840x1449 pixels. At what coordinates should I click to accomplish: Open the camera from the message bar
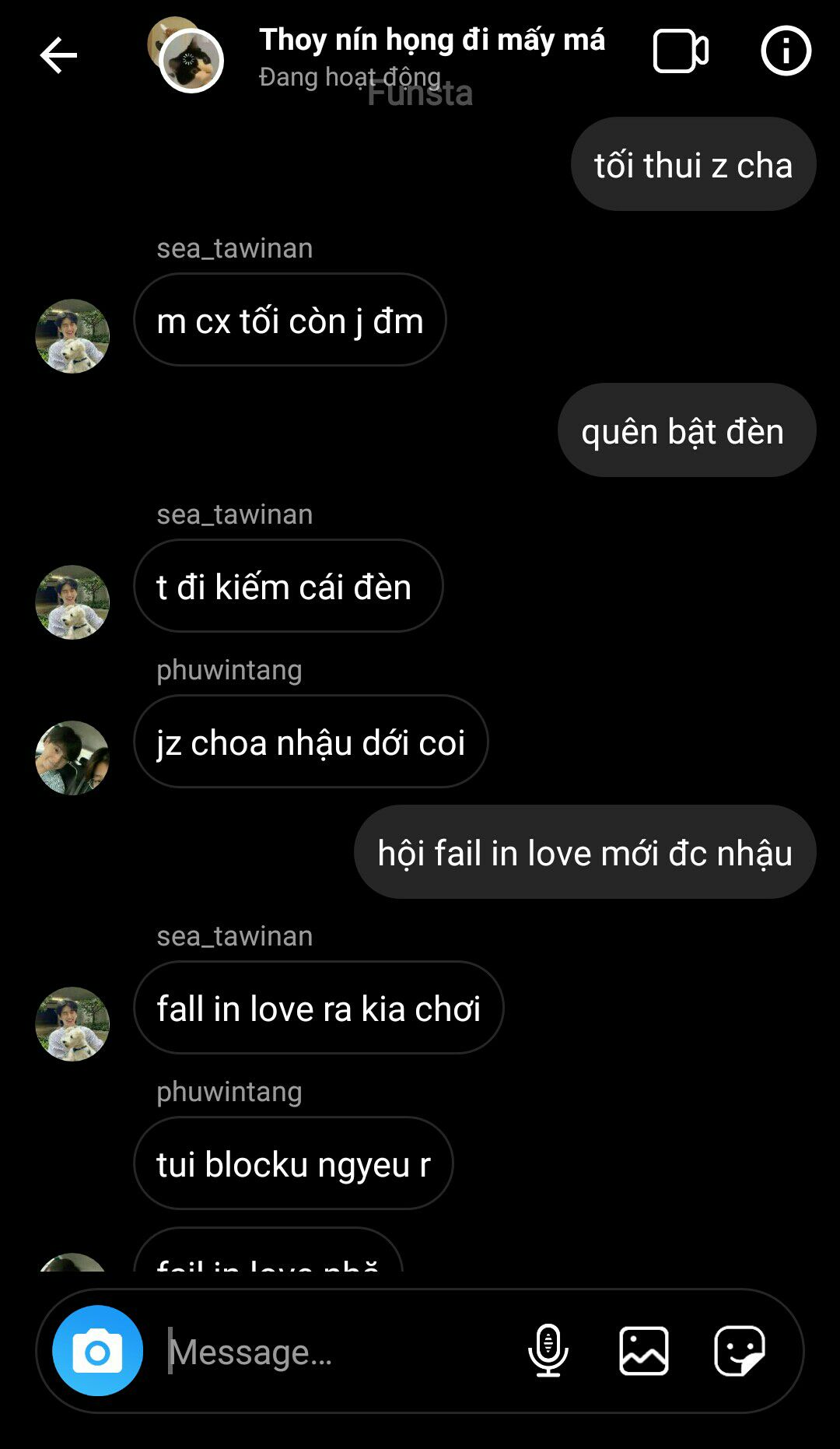pyautogui.click(x=97, y=1352)
